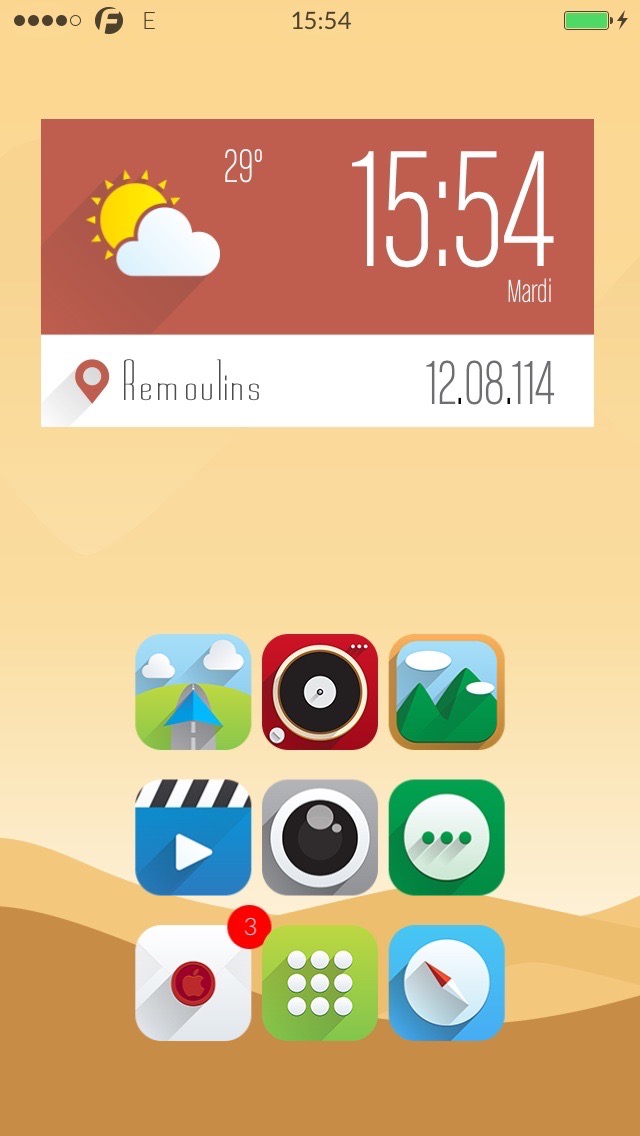
Task: Launch the Camera app
Action: tap(320, 837)
